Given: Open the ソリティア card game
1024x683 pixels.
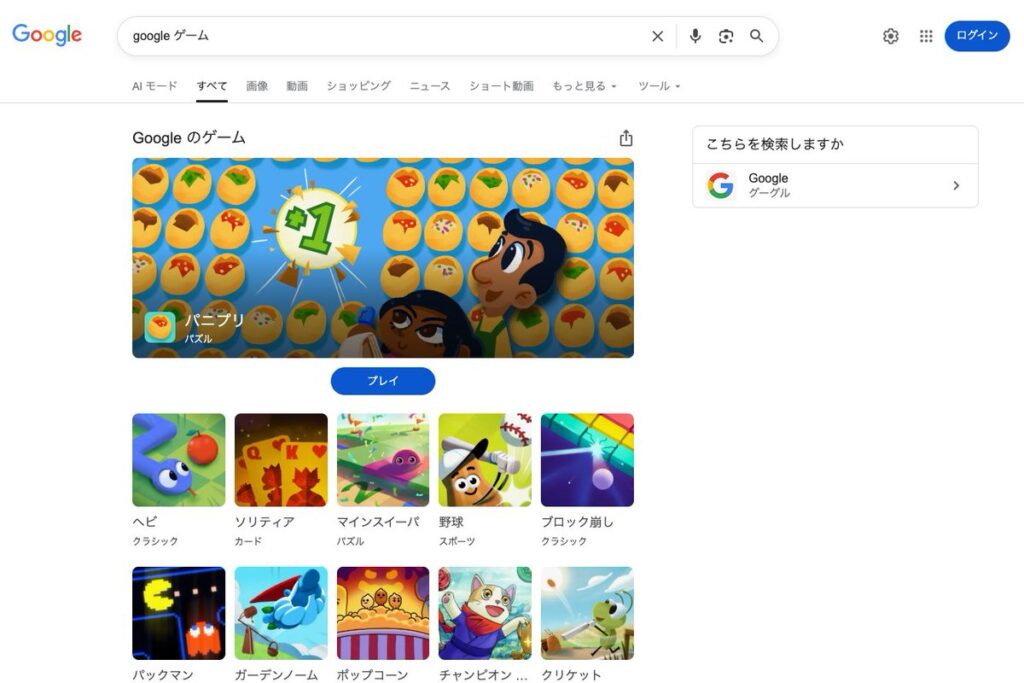Looking at the screenshot, I should [281, 460].
